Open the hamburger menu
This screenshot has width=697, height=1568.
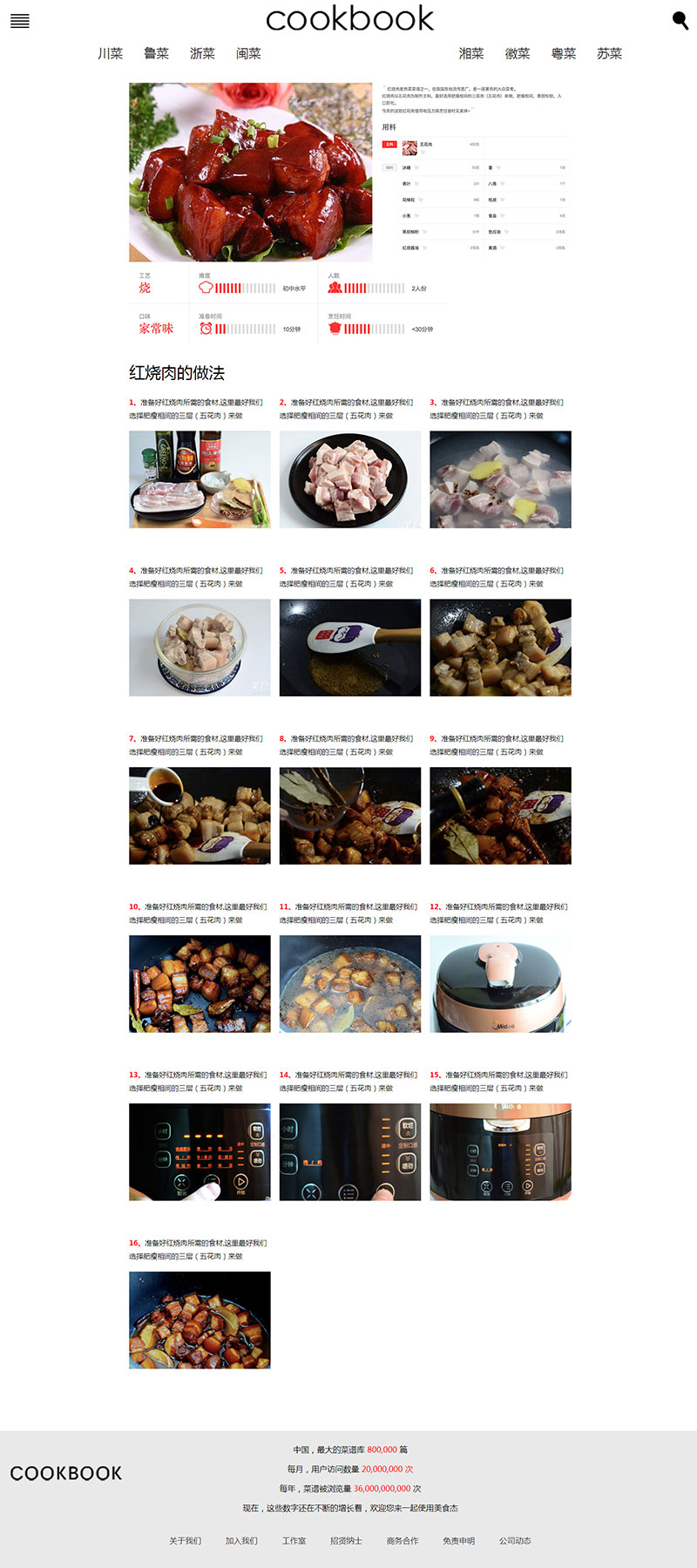pos(19,21)
